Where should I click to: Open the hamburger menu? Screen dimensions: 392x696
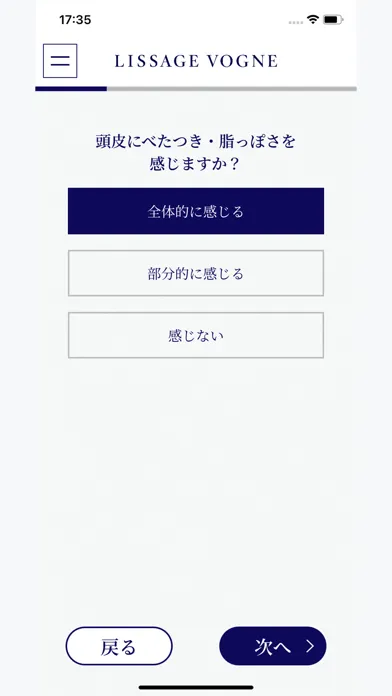coord(60,61)
